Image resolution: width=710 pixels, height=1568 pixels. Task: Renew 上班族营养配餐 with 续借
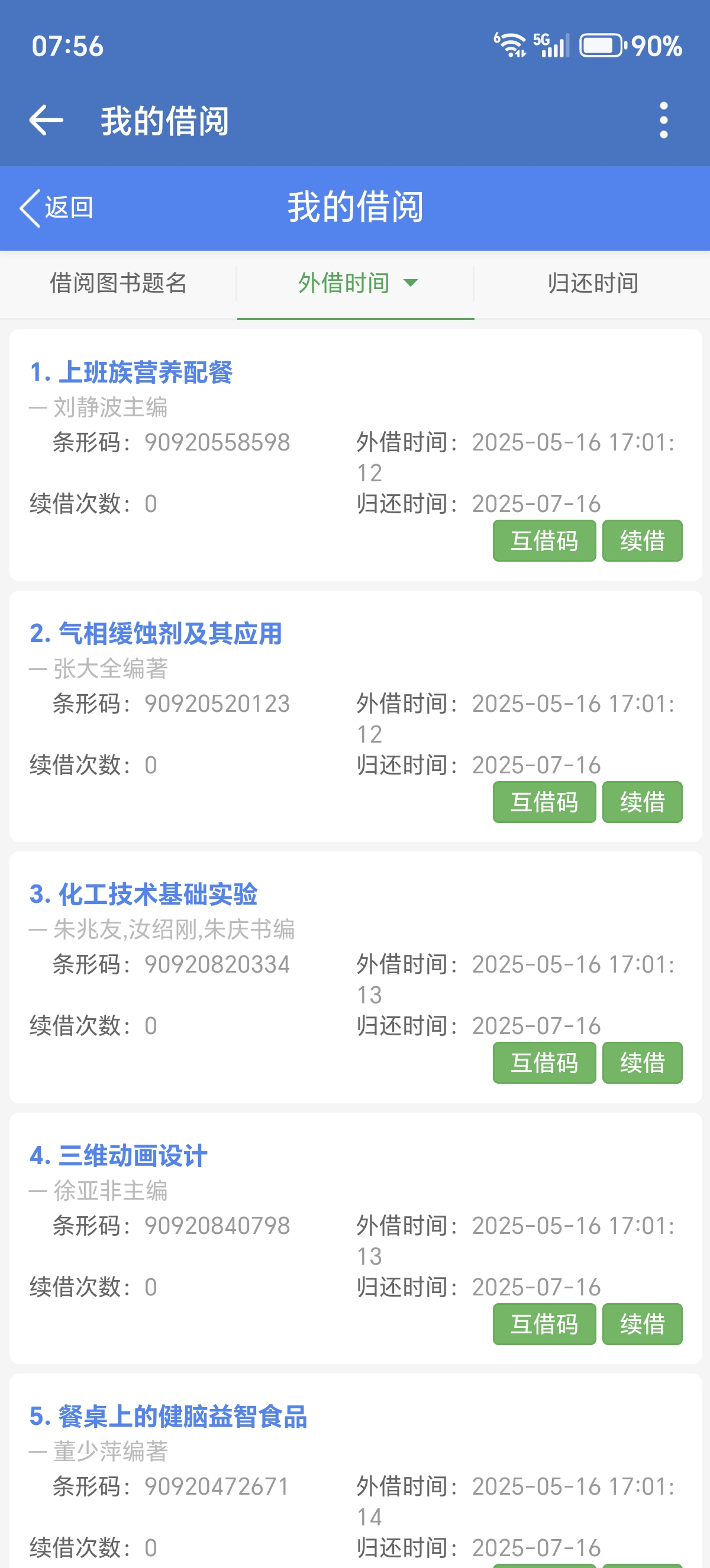(642, 540)
